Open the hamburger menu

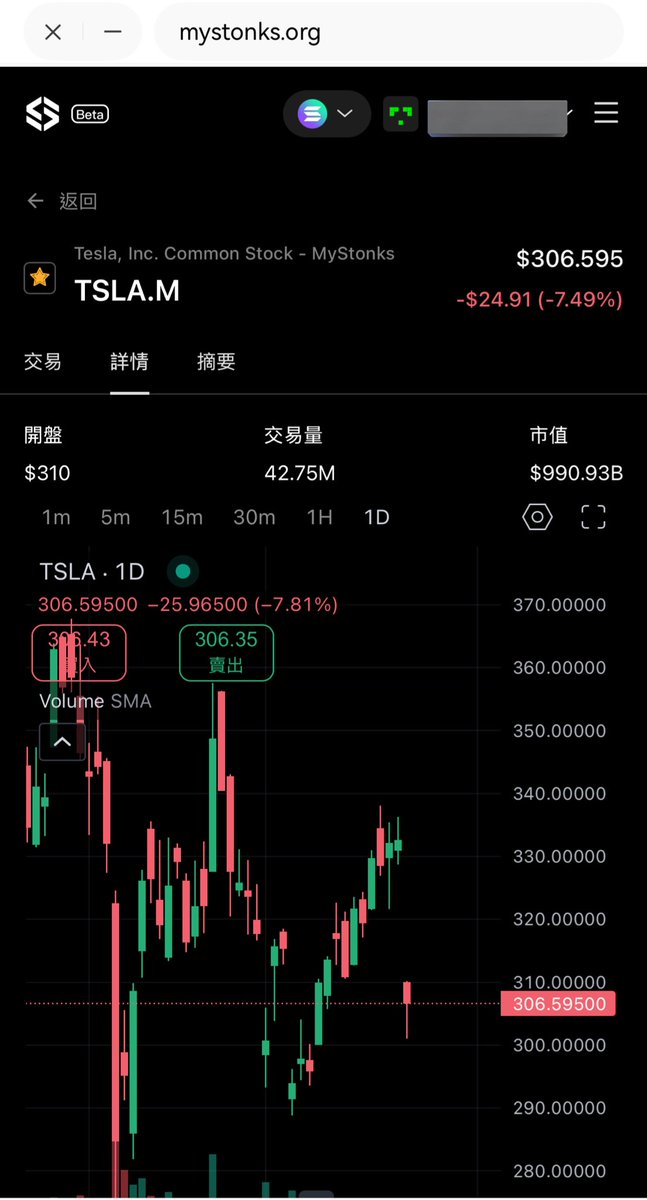606,113
